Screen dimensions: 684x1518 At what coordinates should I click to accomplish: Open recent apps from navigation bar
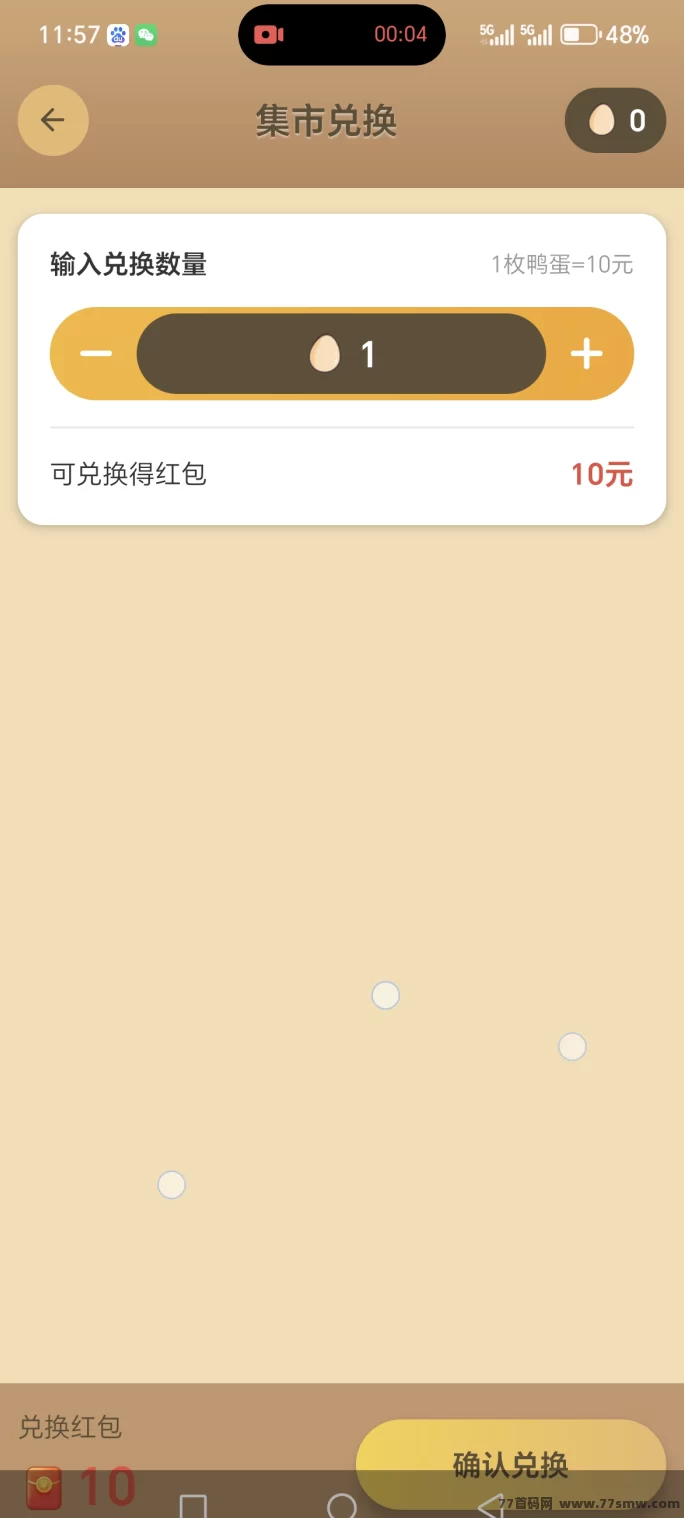193,1506
